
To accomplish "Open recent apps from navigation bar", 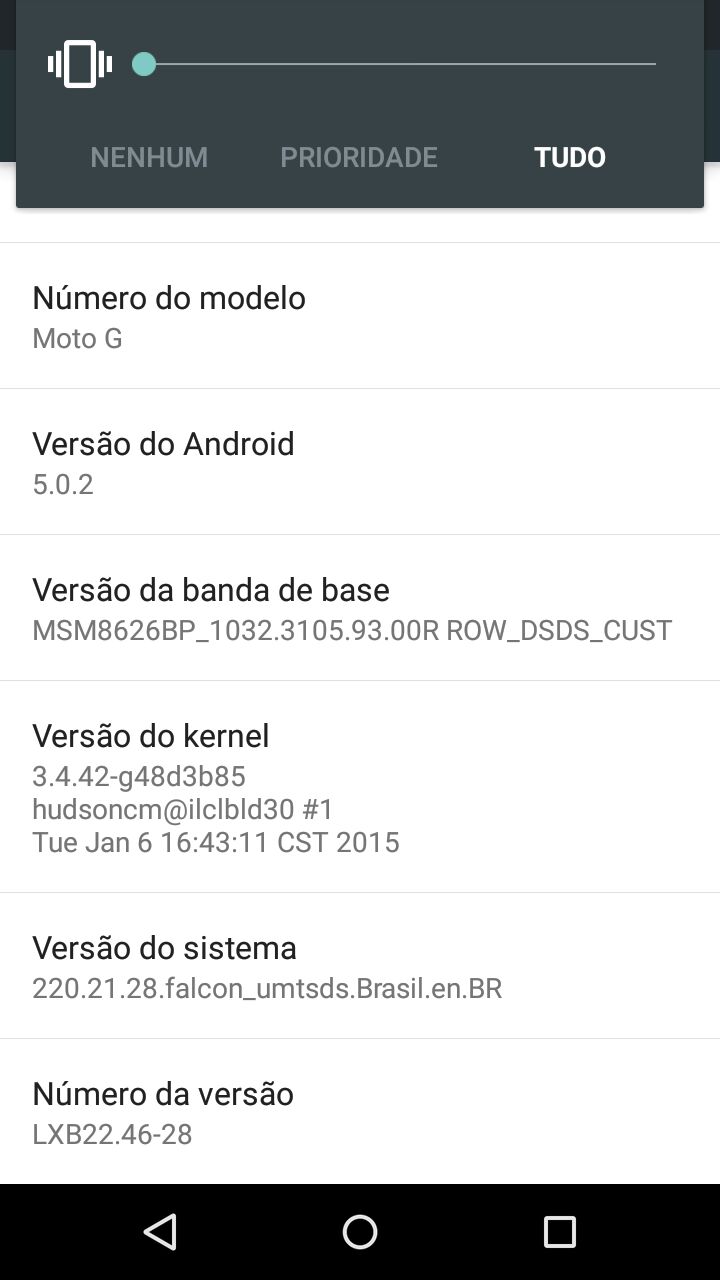I will click(x=560, y=1232).
